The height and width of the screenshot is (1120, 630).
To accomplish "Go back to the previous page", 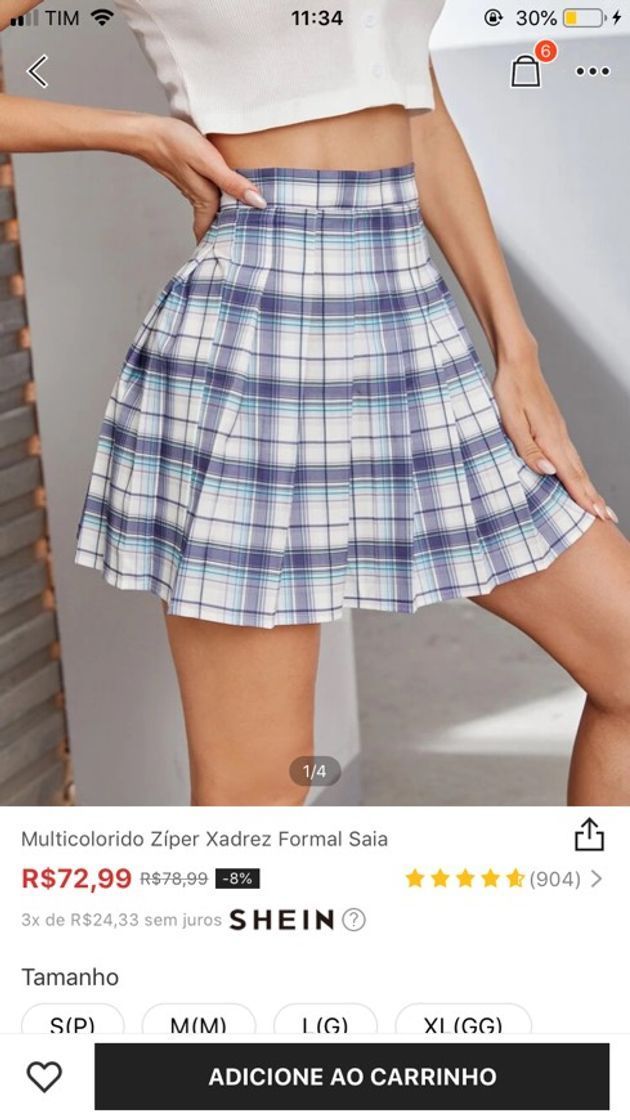I will tap(38, 71).
